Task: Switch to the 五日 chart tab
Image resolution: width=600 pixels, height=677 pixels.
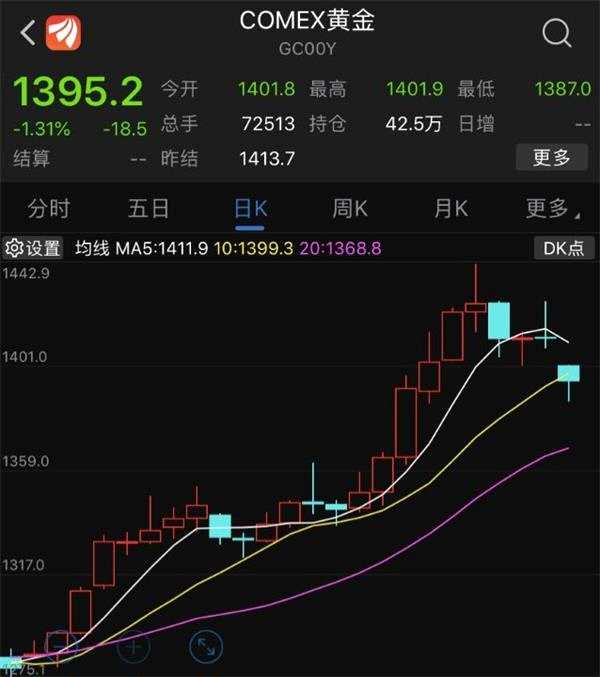Action: point(149,208)
